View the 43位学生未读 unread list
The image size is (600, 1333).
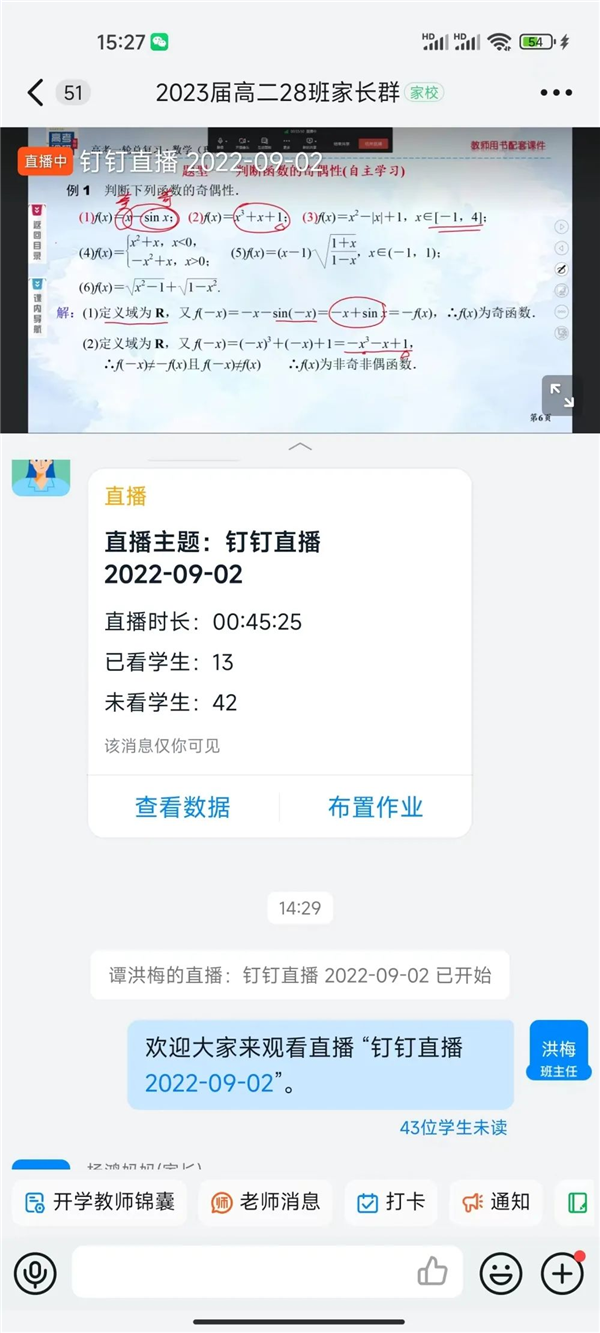click(x=453, y=1127)
